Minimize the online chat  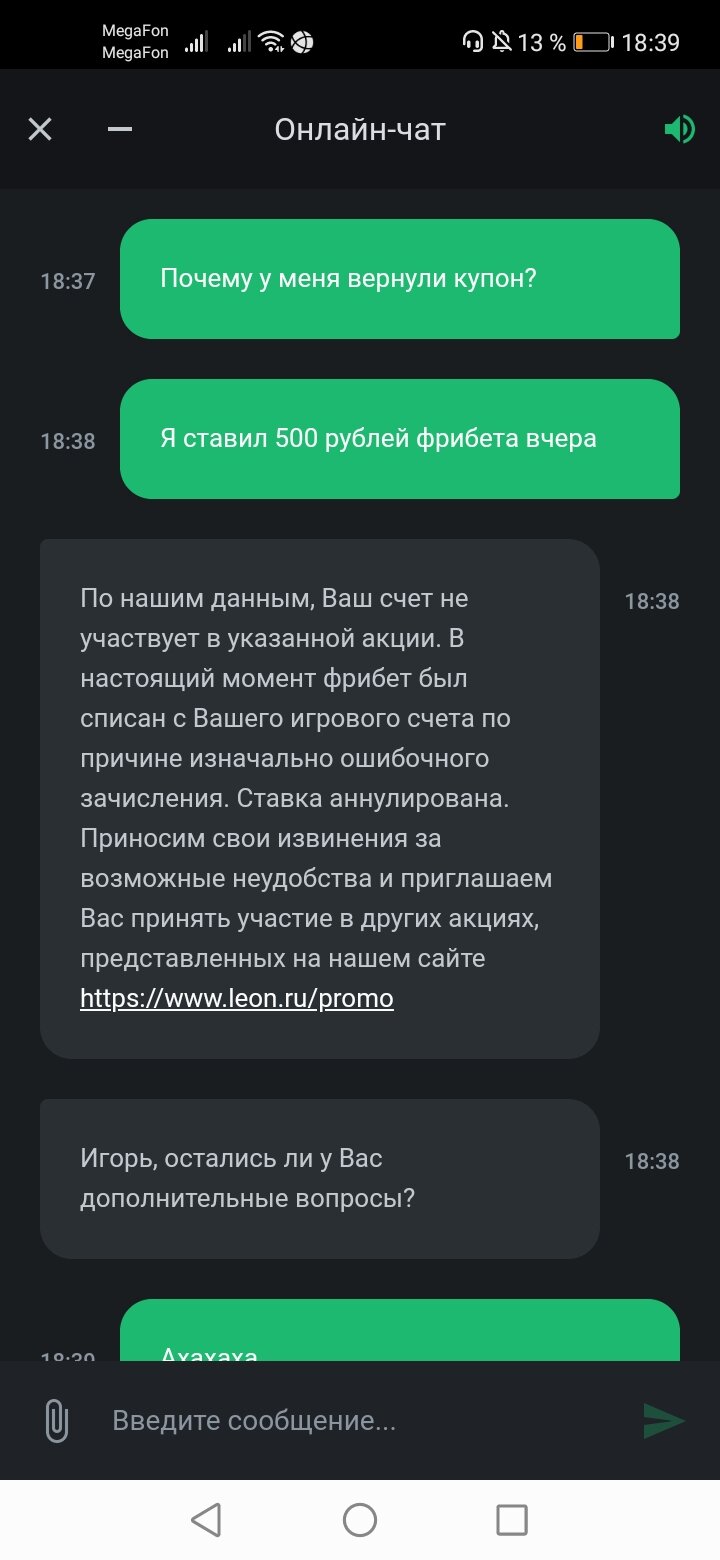click(x=120, y=129)
